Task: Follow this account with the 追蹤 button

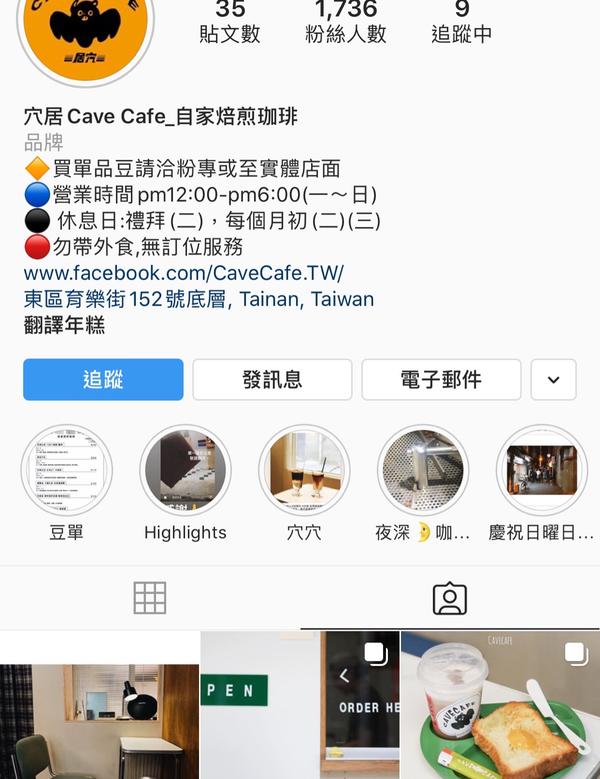Action: pos(103,380)
